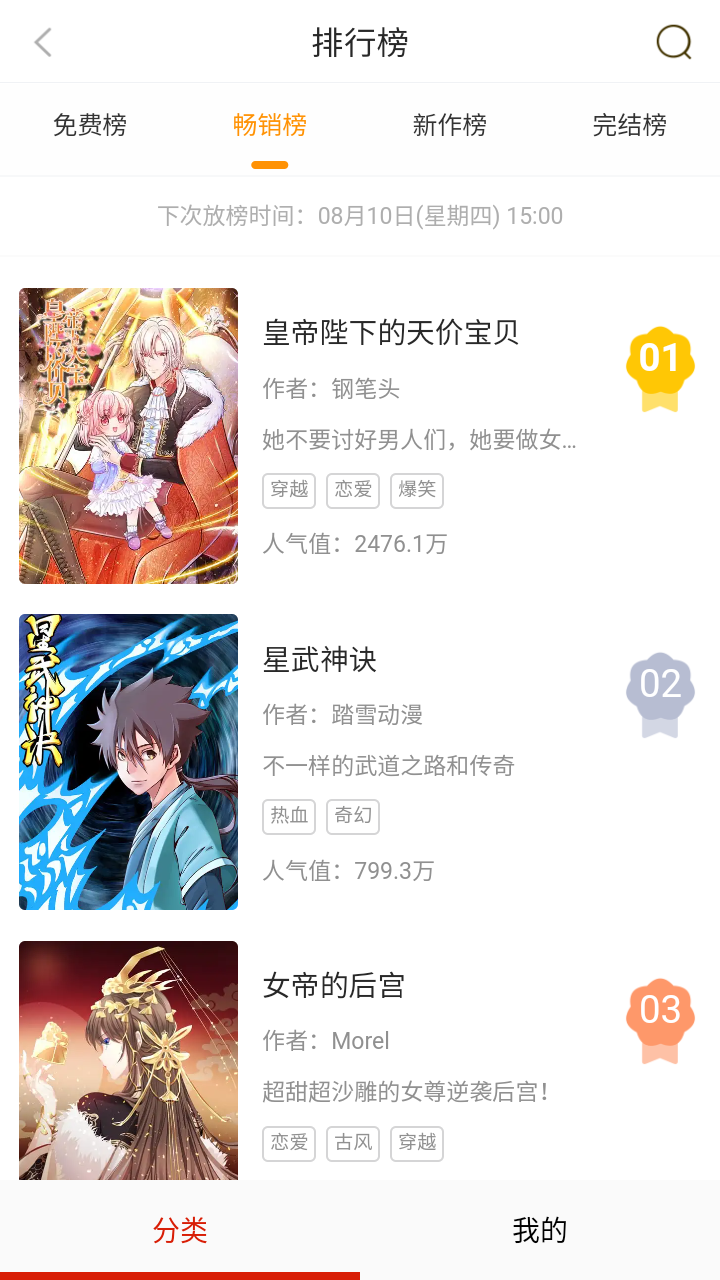
Task: Select the 恋爱 tag under 女帝的后宫
Action: (289, 1143)
